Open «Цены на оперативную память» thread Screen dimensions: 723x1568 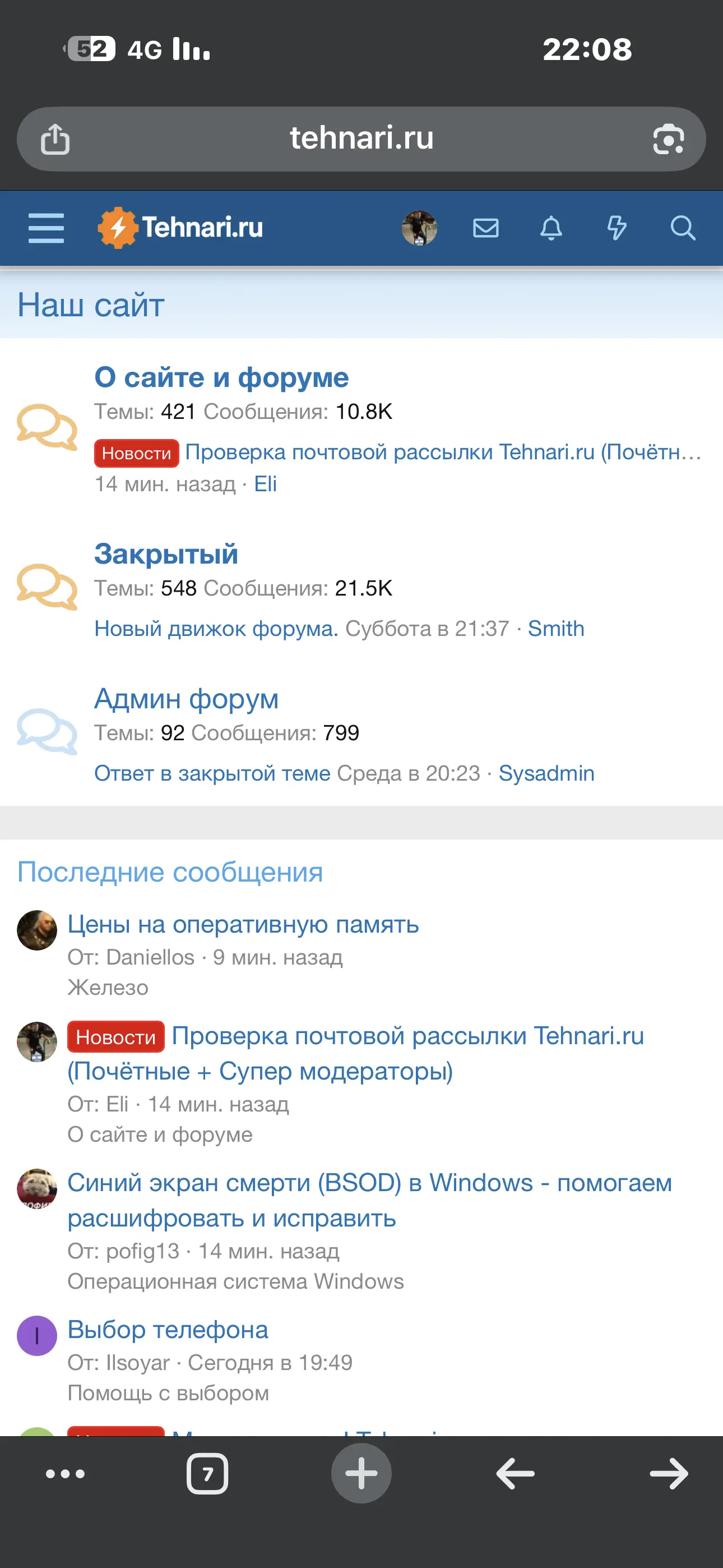pyautogui.click(x=243, y=924)
